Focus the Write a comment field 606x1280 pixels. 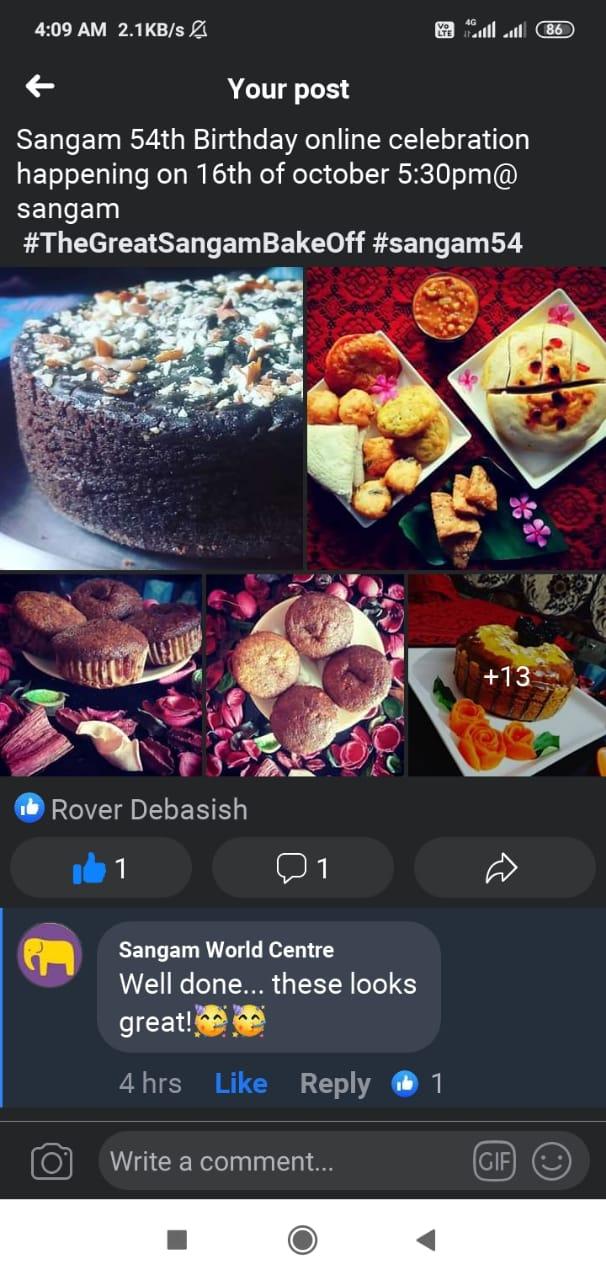280,1162
